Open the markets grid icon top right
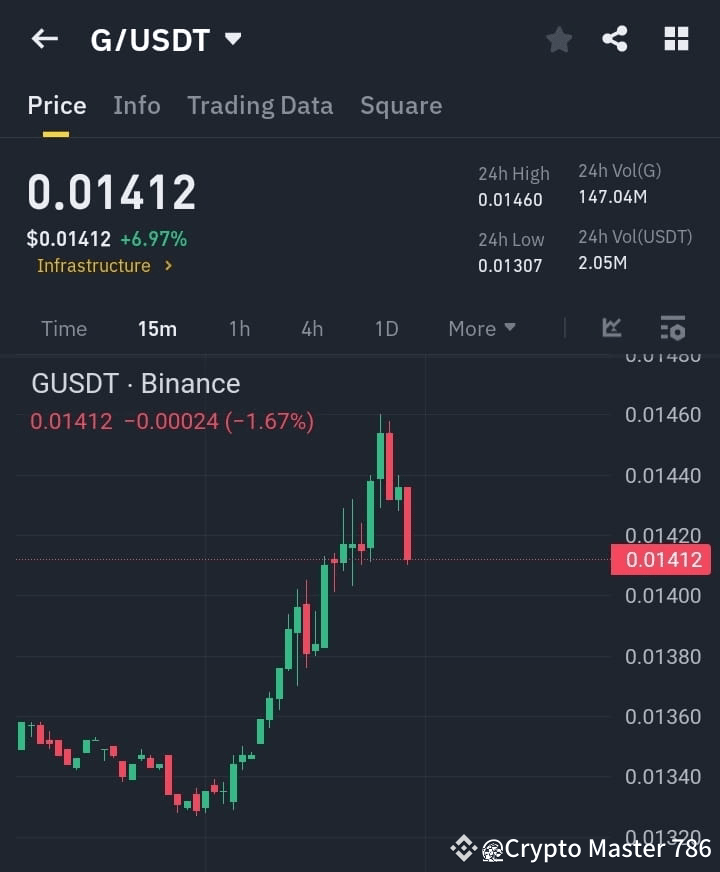This screenshot has width=720, height=872. [676, 39]
